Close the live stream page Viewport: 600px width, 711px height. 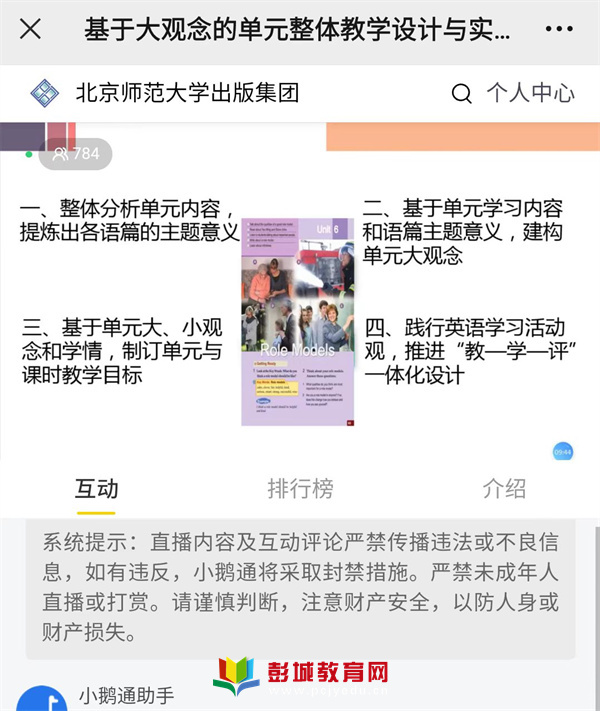[x=31, y=30]
